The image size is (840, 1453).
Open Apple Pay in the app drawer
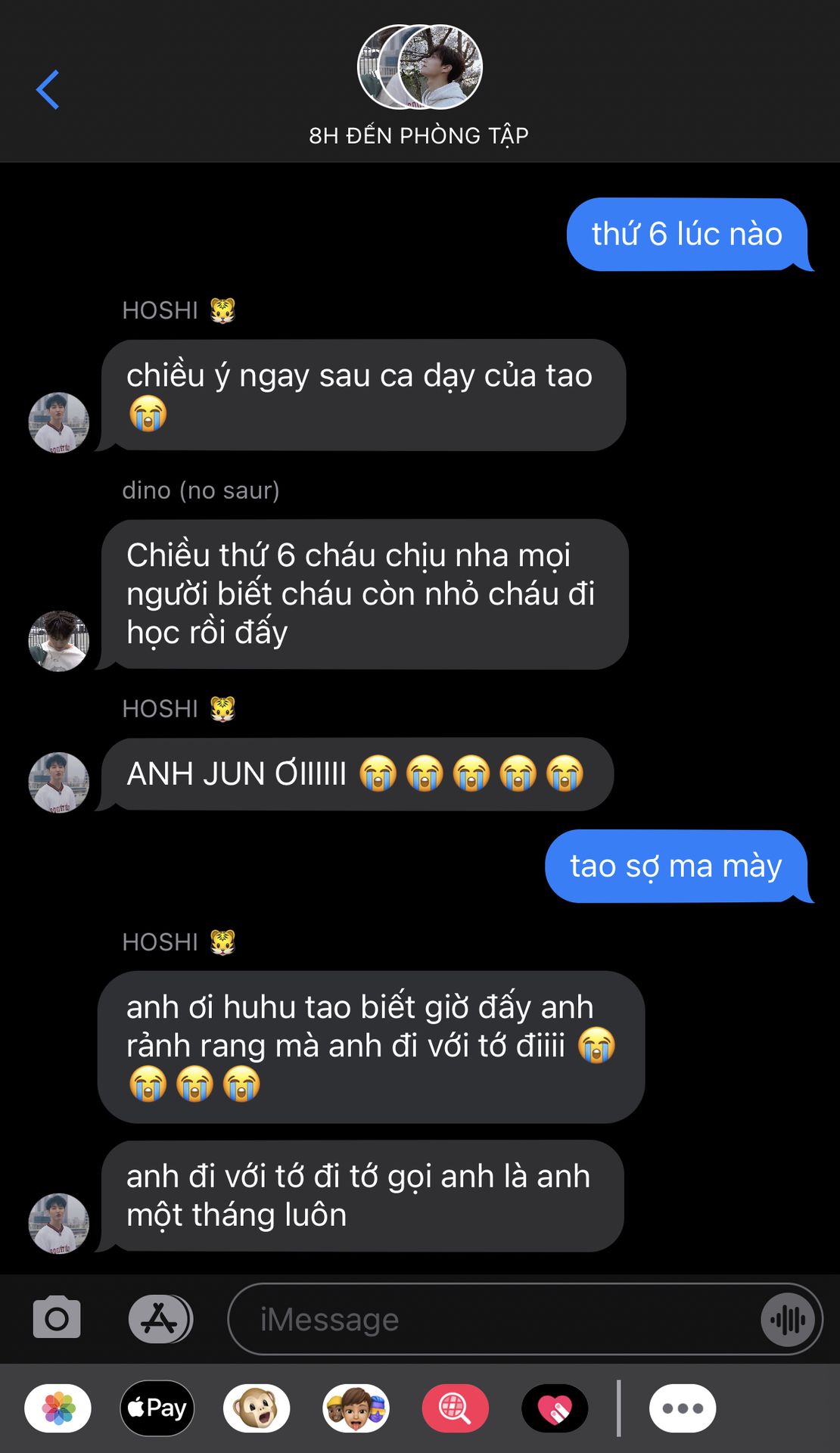click(x=157, y=1408)
